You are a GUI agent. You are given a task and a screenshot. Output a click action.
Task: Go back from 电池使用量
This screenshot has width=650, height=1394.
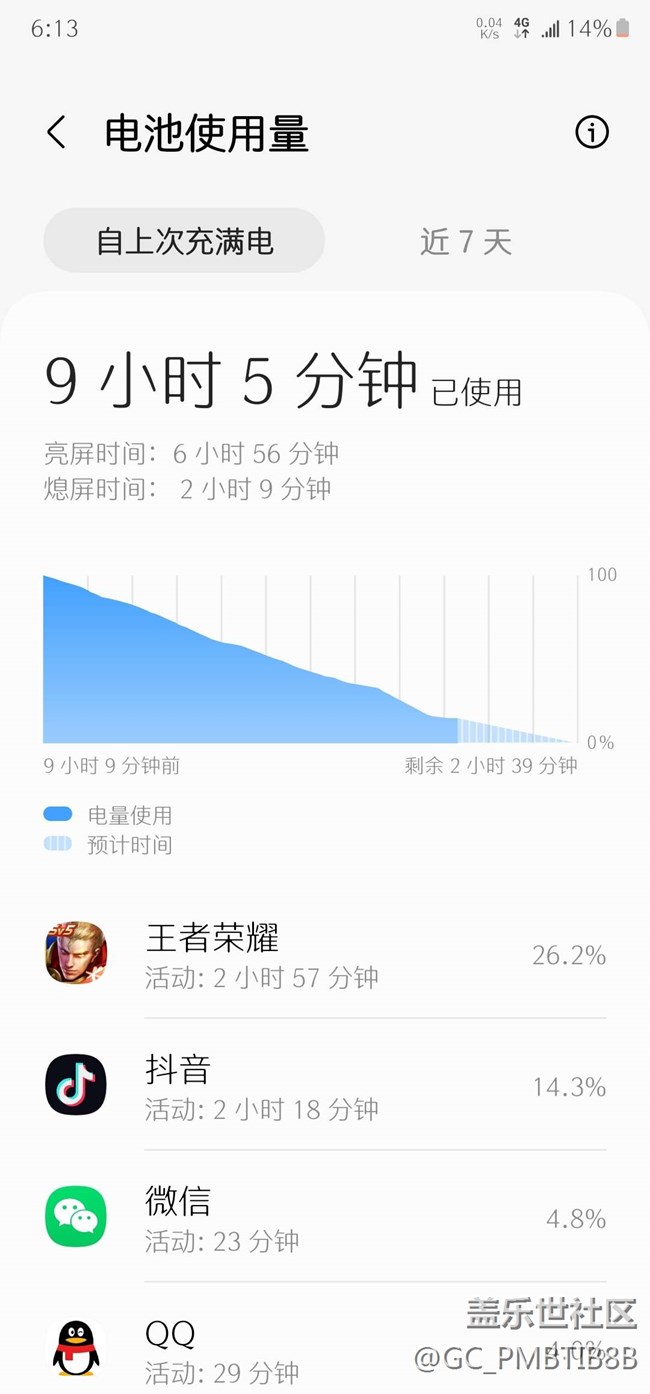pyautogui.click(x=57, y=132)
